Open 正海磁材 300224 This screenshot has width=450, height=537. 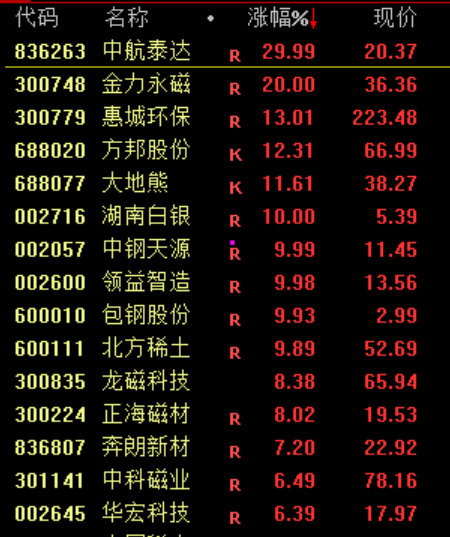coord(225,414)
